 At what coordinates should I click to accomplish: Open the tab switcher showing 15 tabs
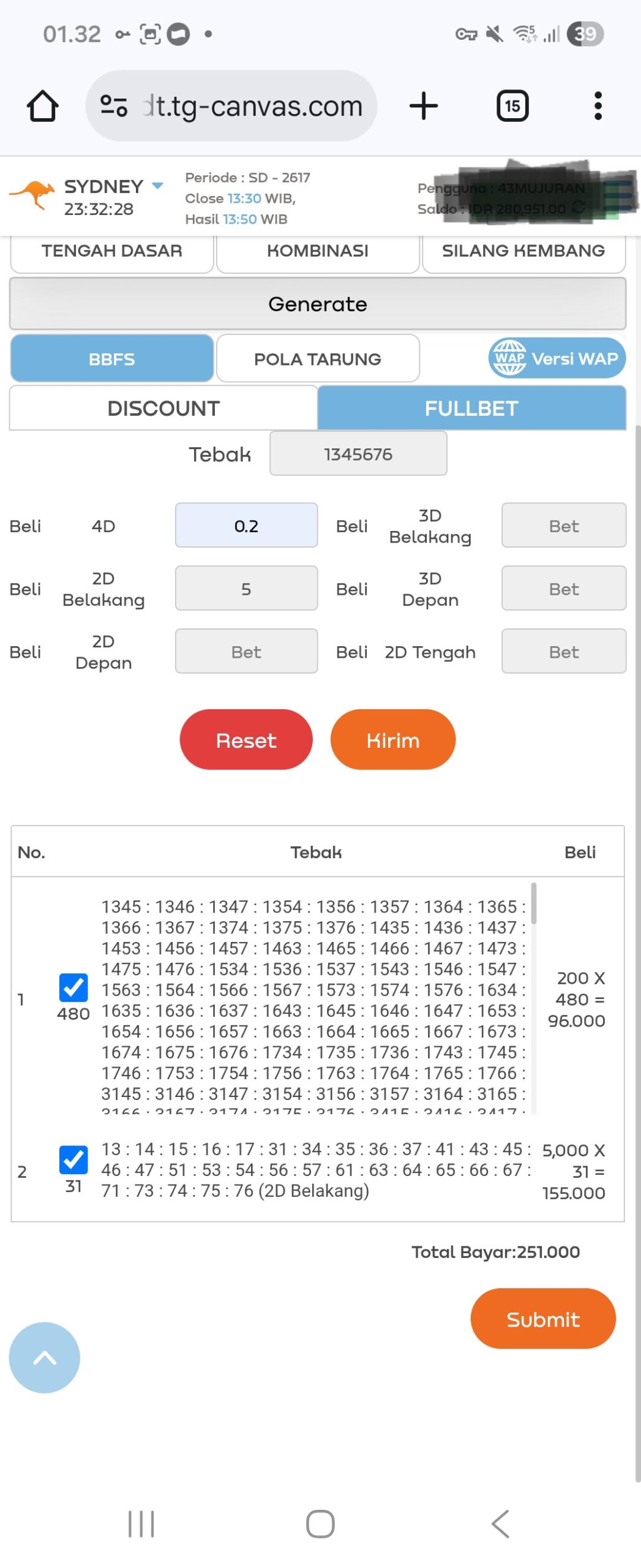coord(512,106)
